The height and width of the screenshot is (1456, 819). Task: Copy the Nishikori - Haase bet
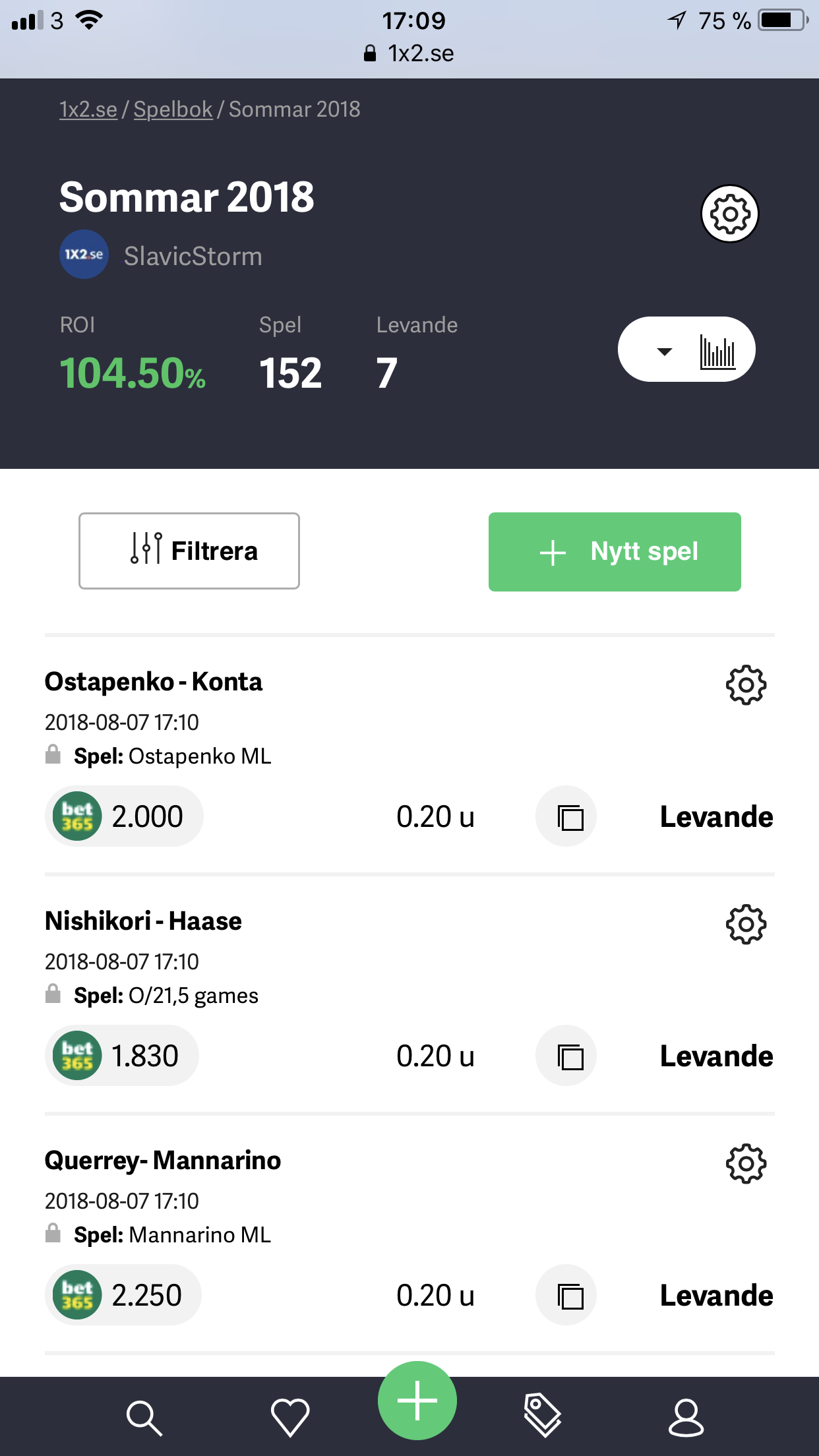566,1056
